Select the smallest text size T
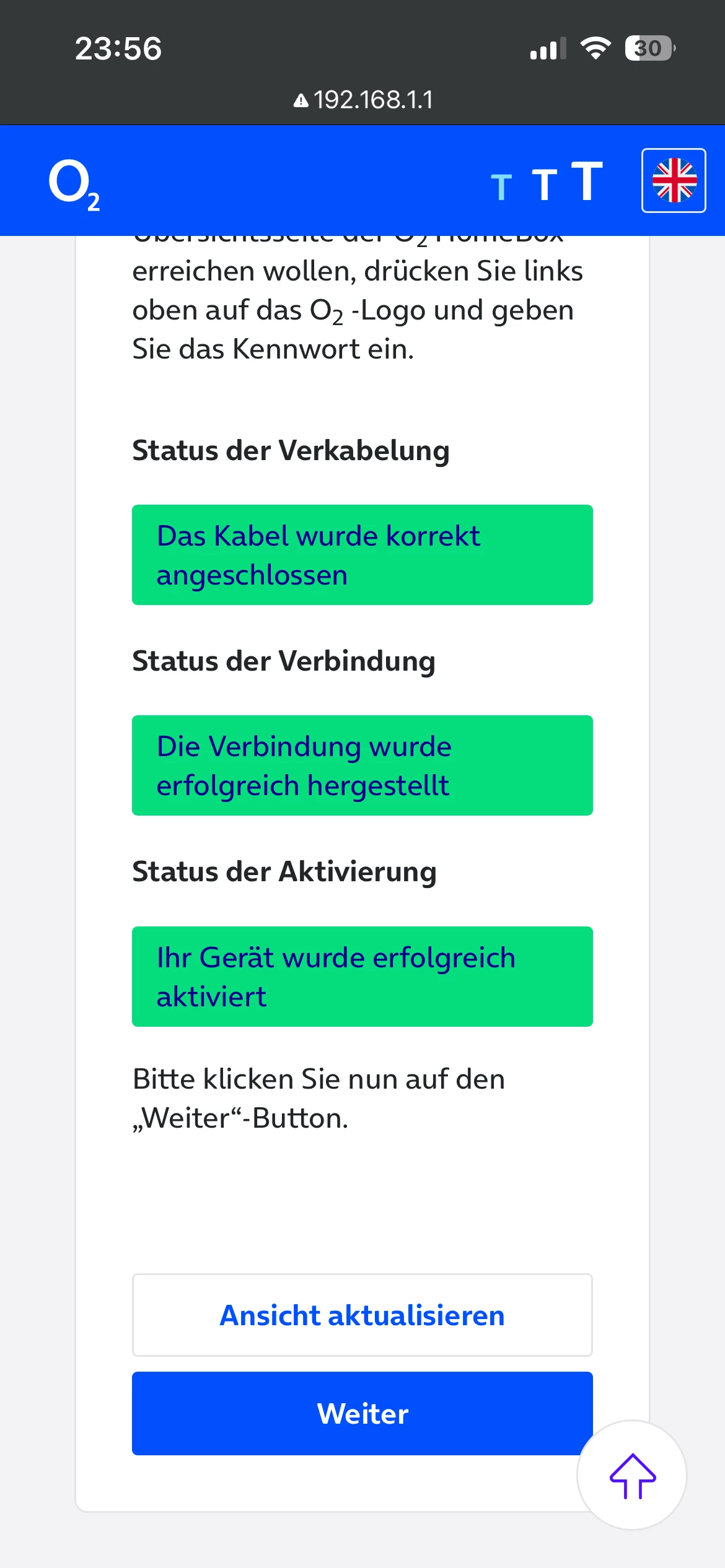725x1568 pixels. pyautogui.click(x=501, y=188)
